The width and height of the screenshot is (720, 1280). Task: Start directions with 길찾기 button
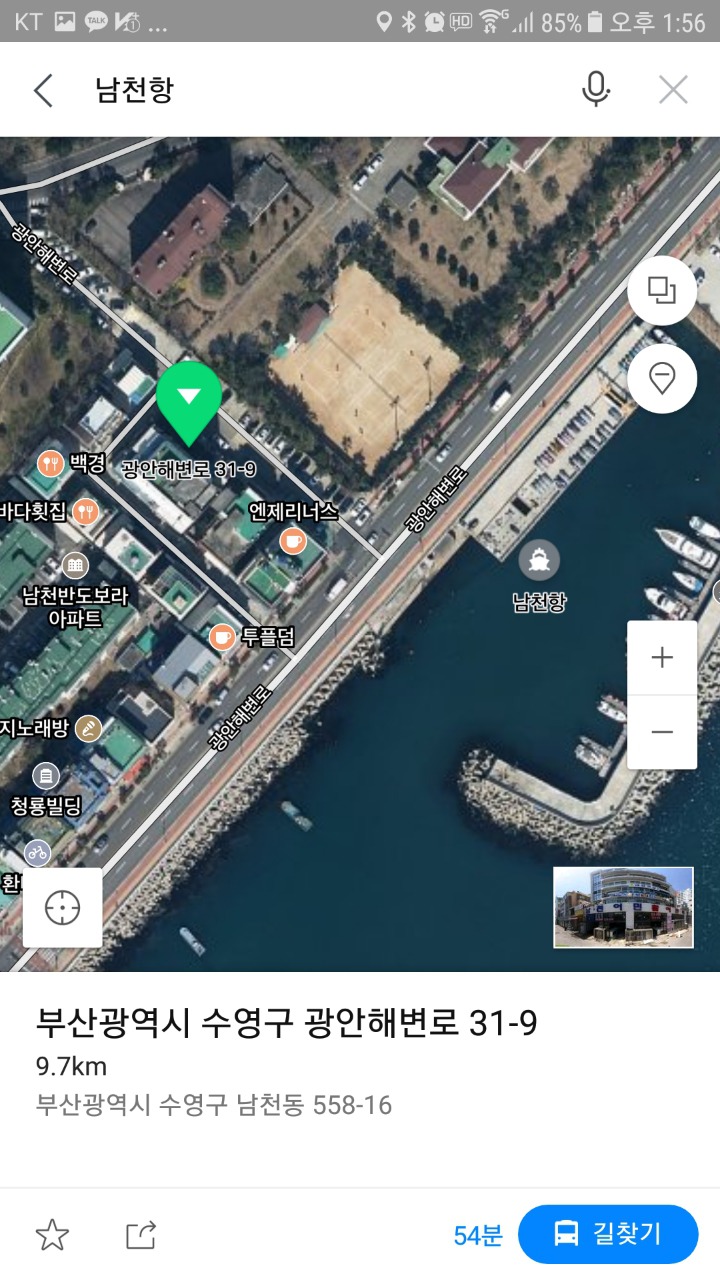coord(608,1234)
